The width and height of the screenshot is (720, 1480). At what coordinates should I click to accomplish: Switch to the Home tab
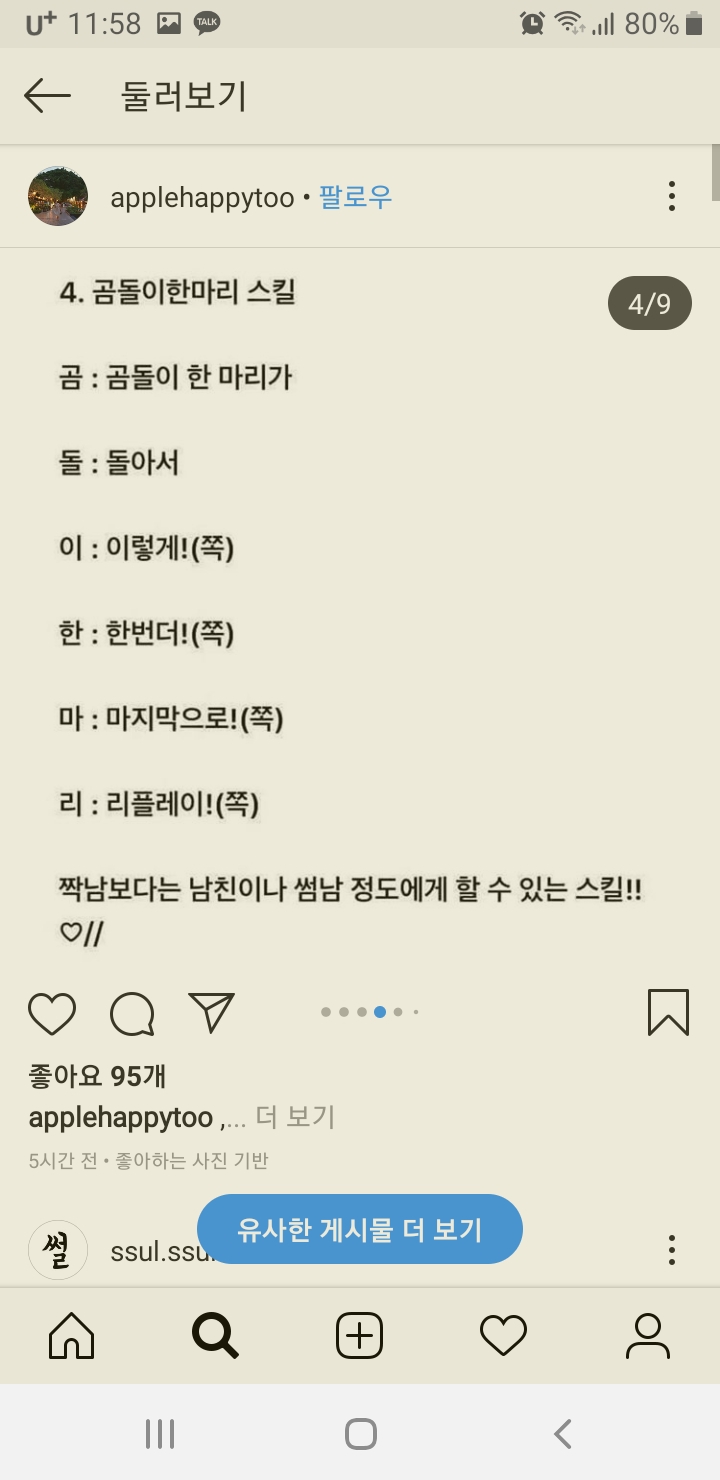pos(71,1336)
